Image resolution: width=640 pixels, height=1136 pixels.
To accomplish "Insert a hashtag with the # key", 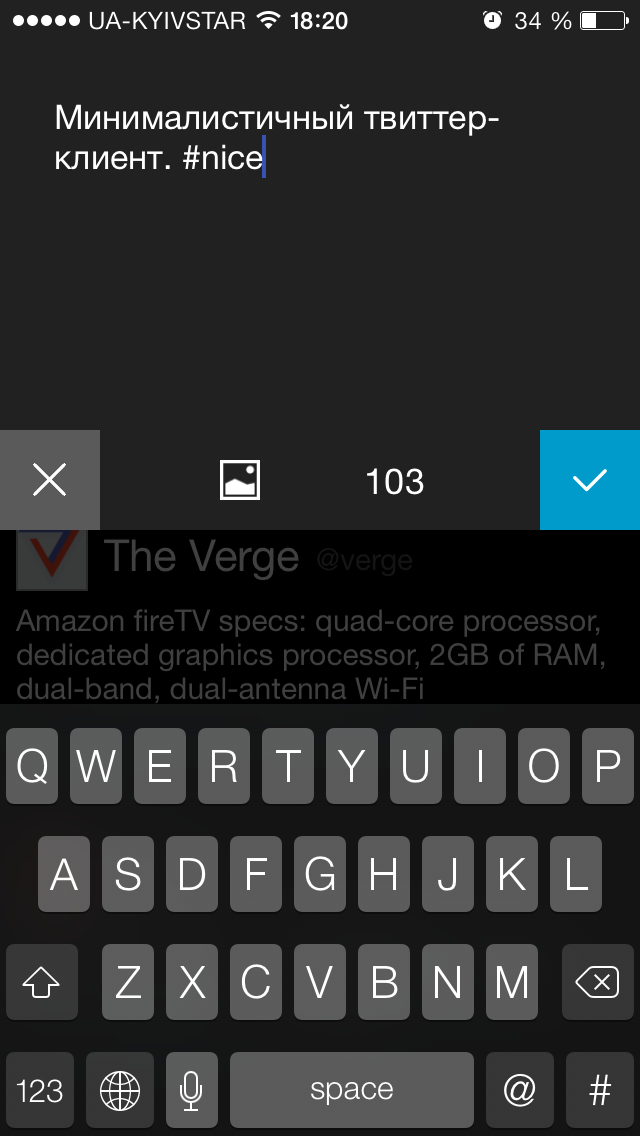I will 599,1090.
